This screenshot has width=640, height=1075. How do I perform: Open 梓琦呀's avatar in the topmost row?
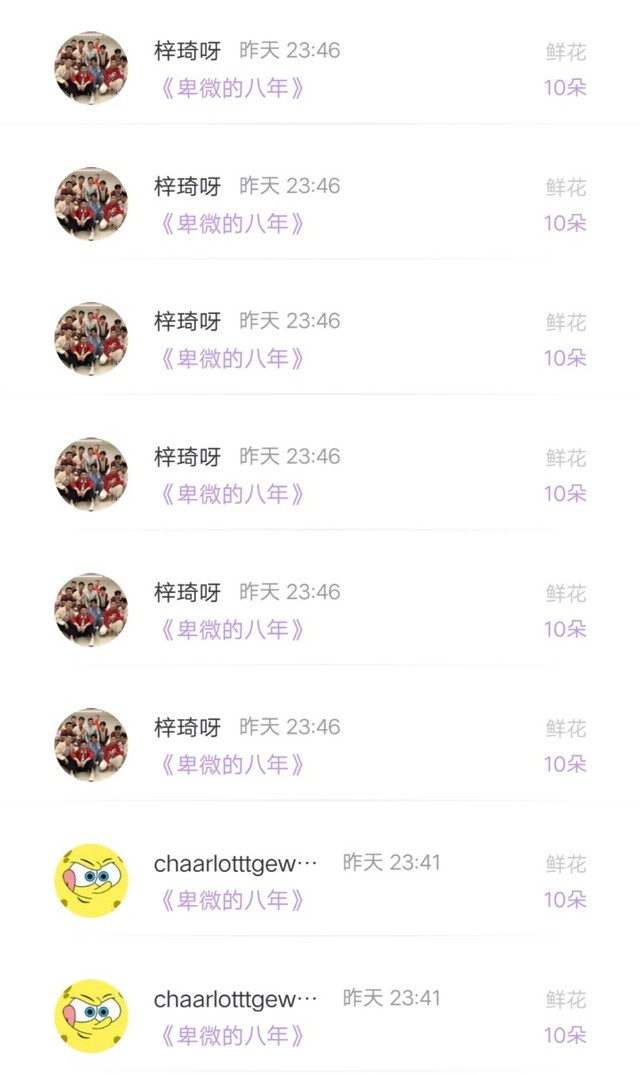[91, 68]
